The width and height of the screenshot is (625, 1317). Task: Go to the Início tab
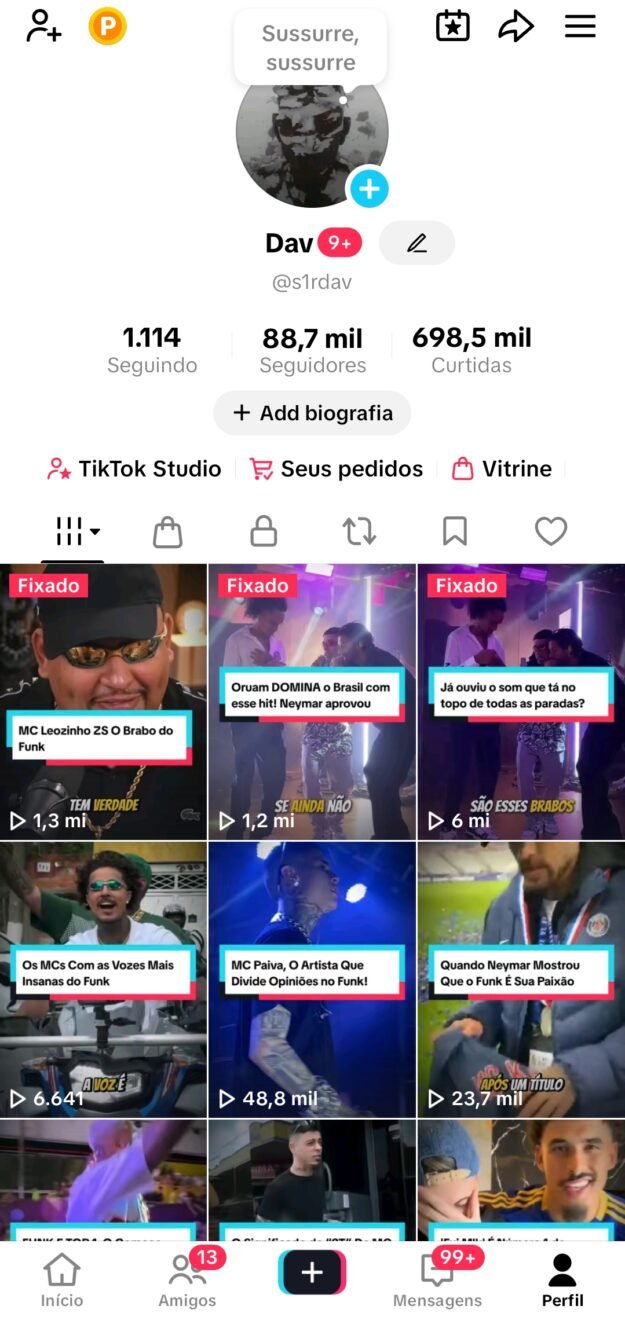pos(62,1280)
